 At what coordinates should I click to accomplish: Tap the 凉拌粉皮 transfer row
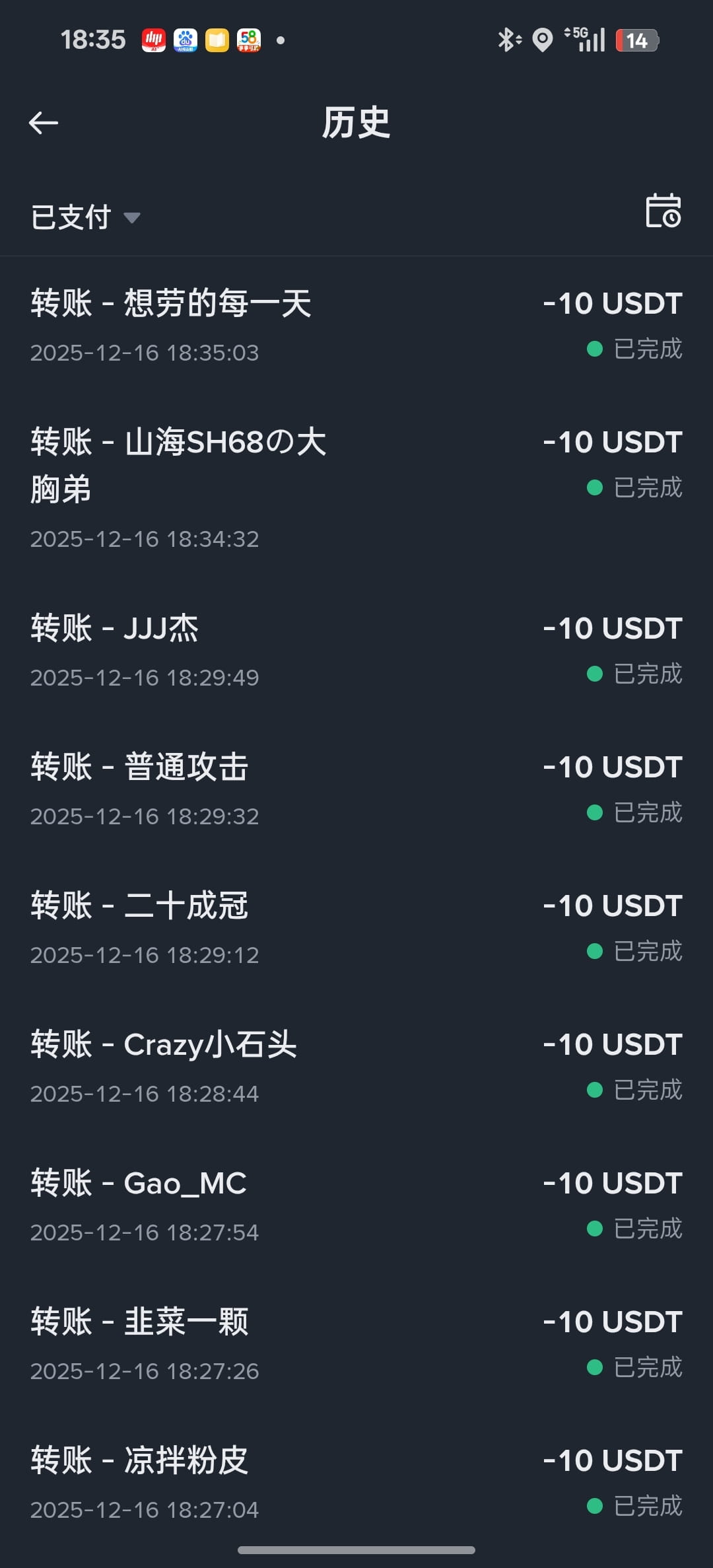click(x=356, y=1483)
